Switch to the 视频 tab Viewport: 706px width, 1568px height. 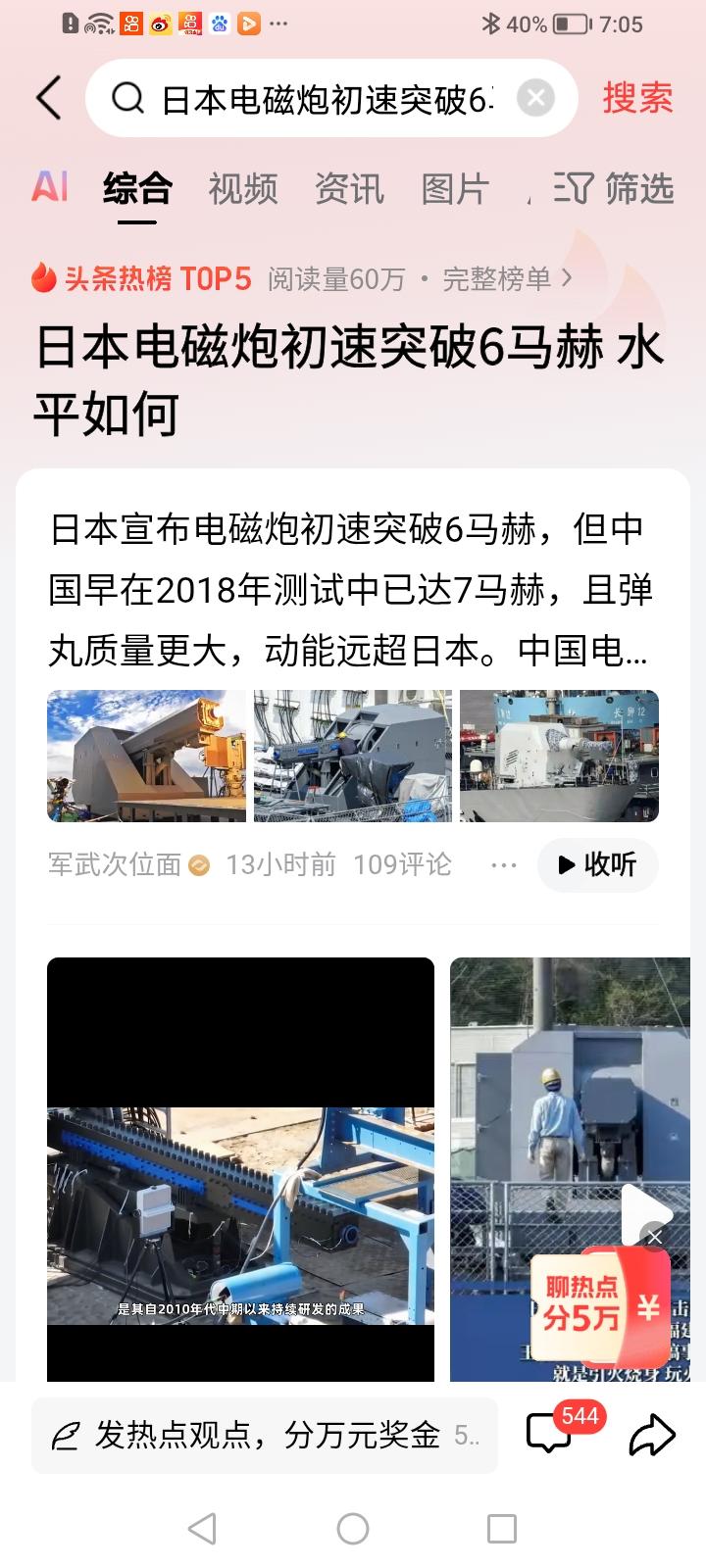pos(242,188)
